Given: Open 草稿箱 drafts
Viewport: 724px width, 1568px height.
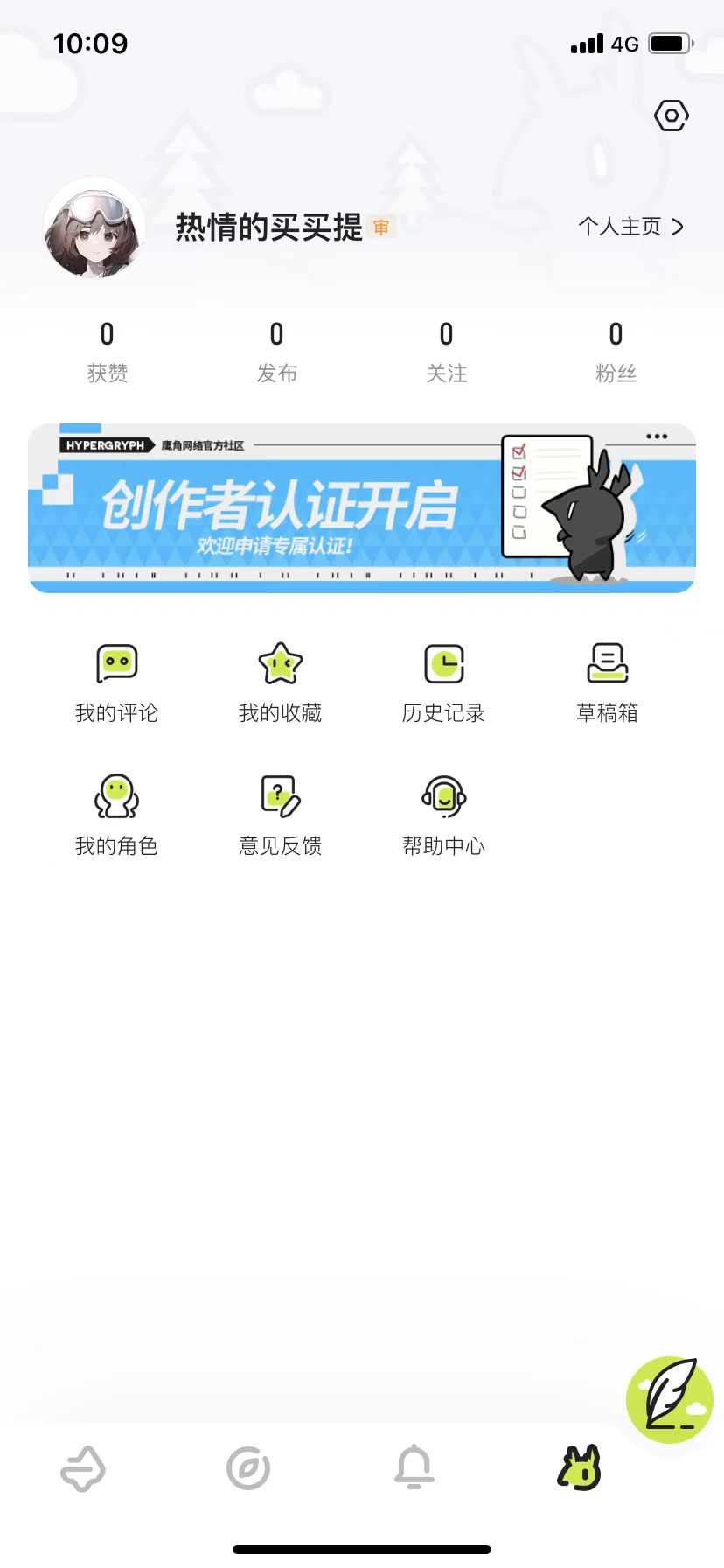Looking at the screenshot, I should point(607,683).
